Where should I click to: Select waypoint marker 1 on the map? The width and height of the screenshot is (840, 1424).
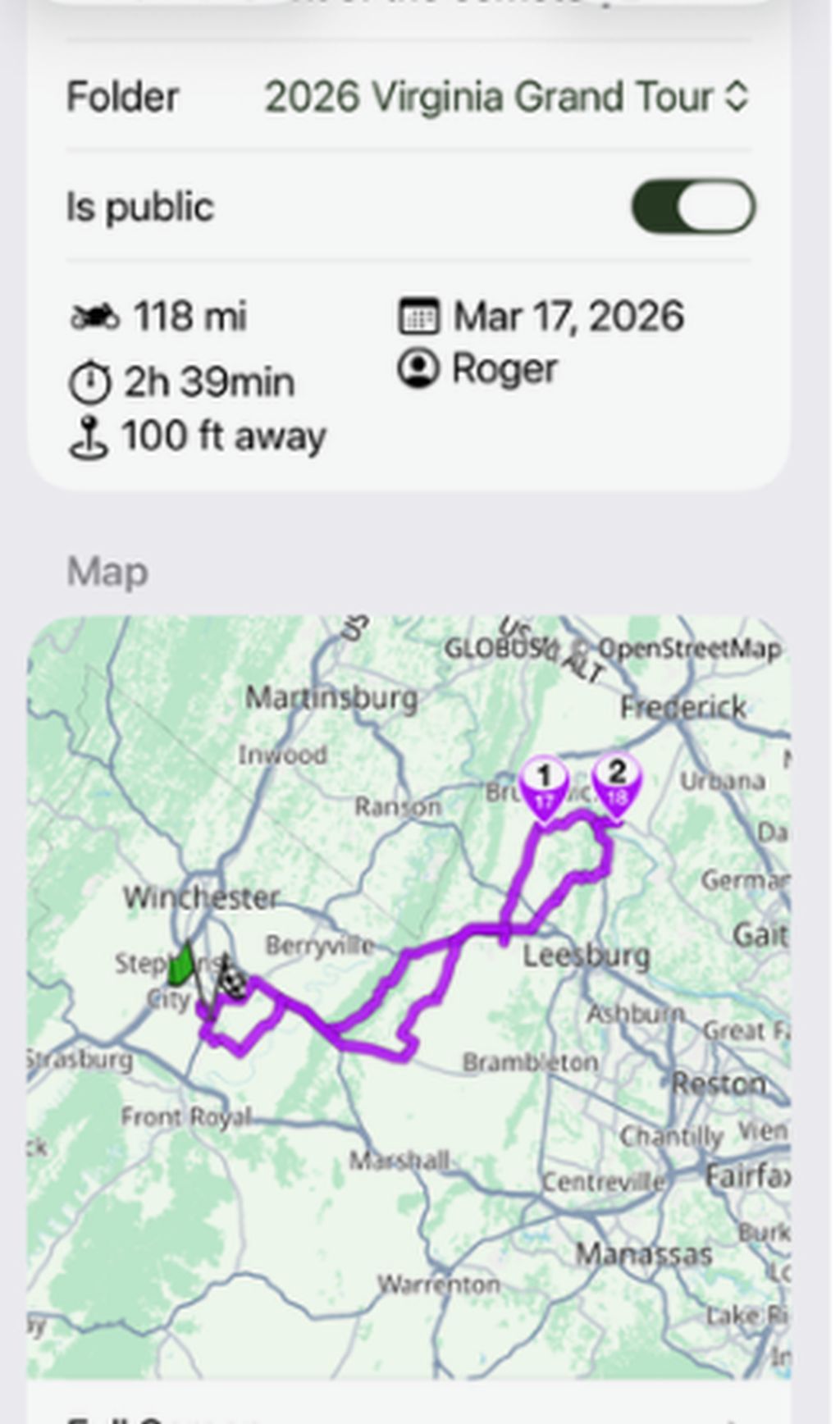pos(544,785)
